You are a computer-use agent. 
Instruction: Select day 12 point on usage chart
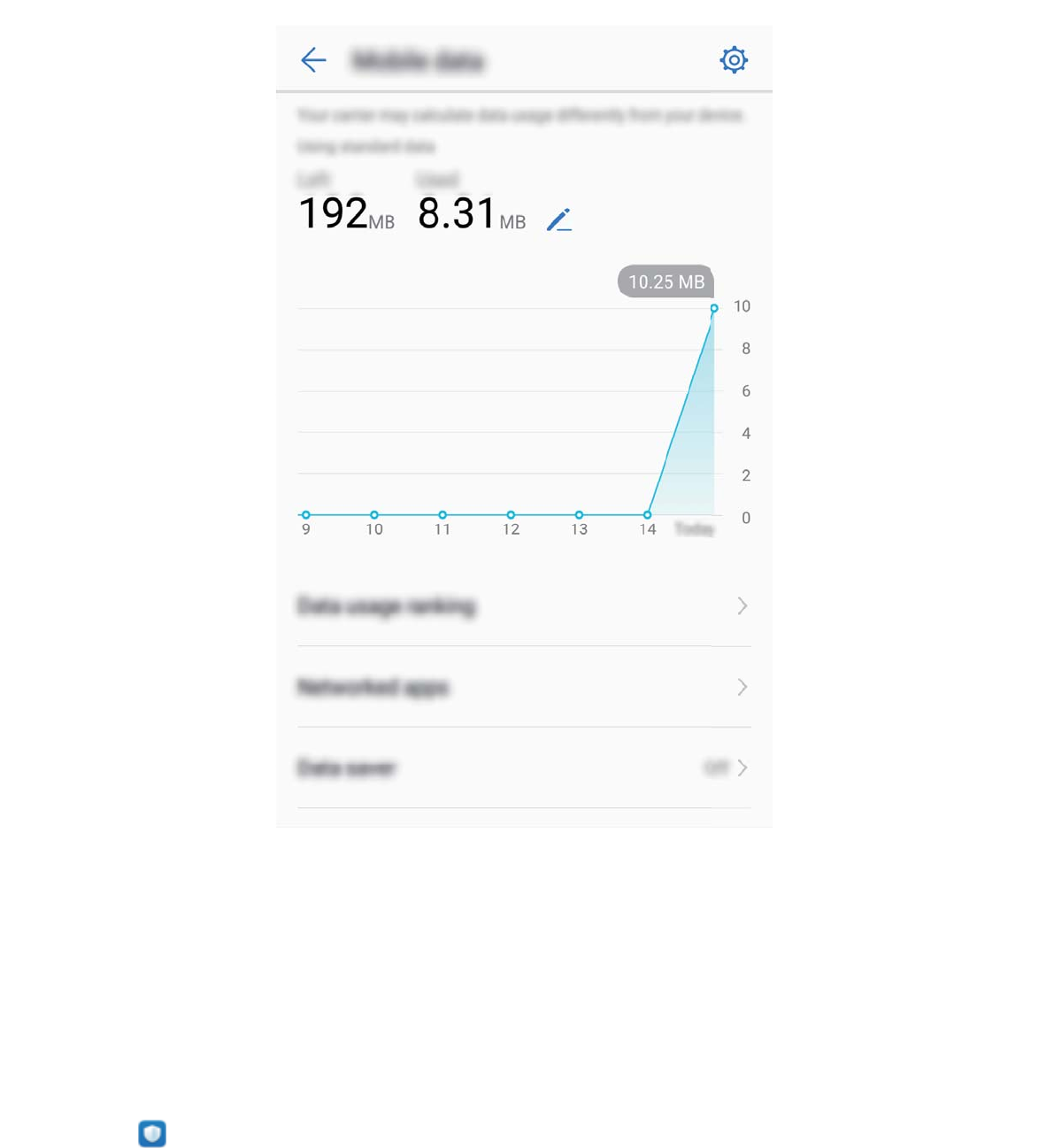[511, 514]
